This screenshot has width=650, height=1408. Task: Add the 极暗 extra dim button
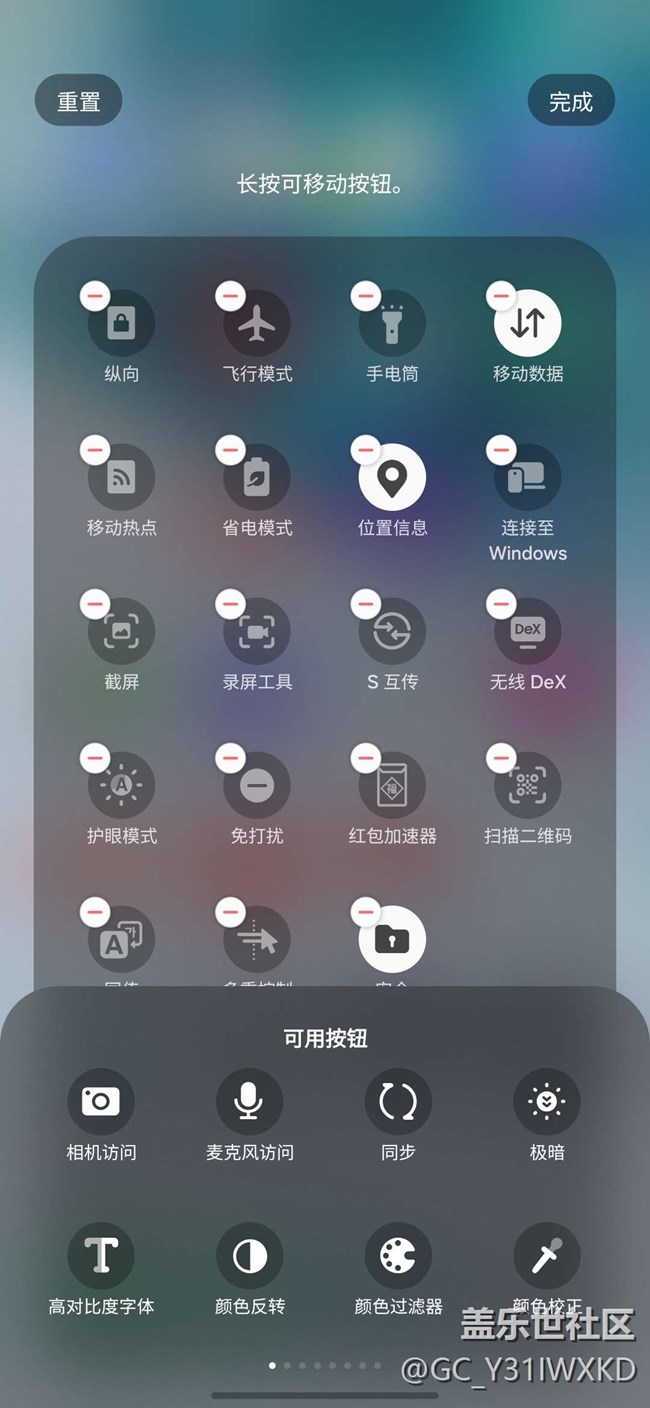pos(546,1102)
